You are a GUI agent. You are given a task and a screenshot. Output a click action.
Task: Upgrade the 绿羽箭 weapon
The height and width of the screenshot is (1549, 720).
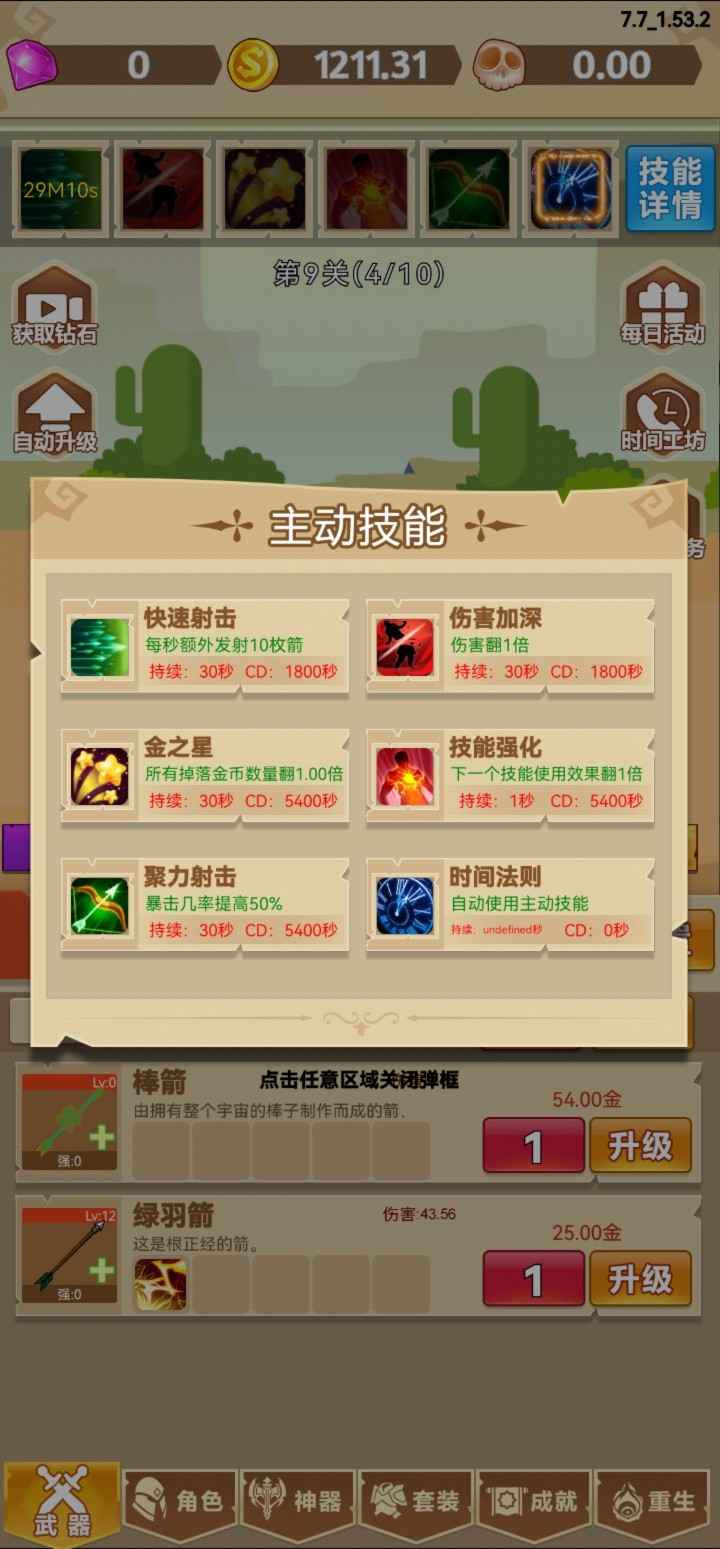640,1278
